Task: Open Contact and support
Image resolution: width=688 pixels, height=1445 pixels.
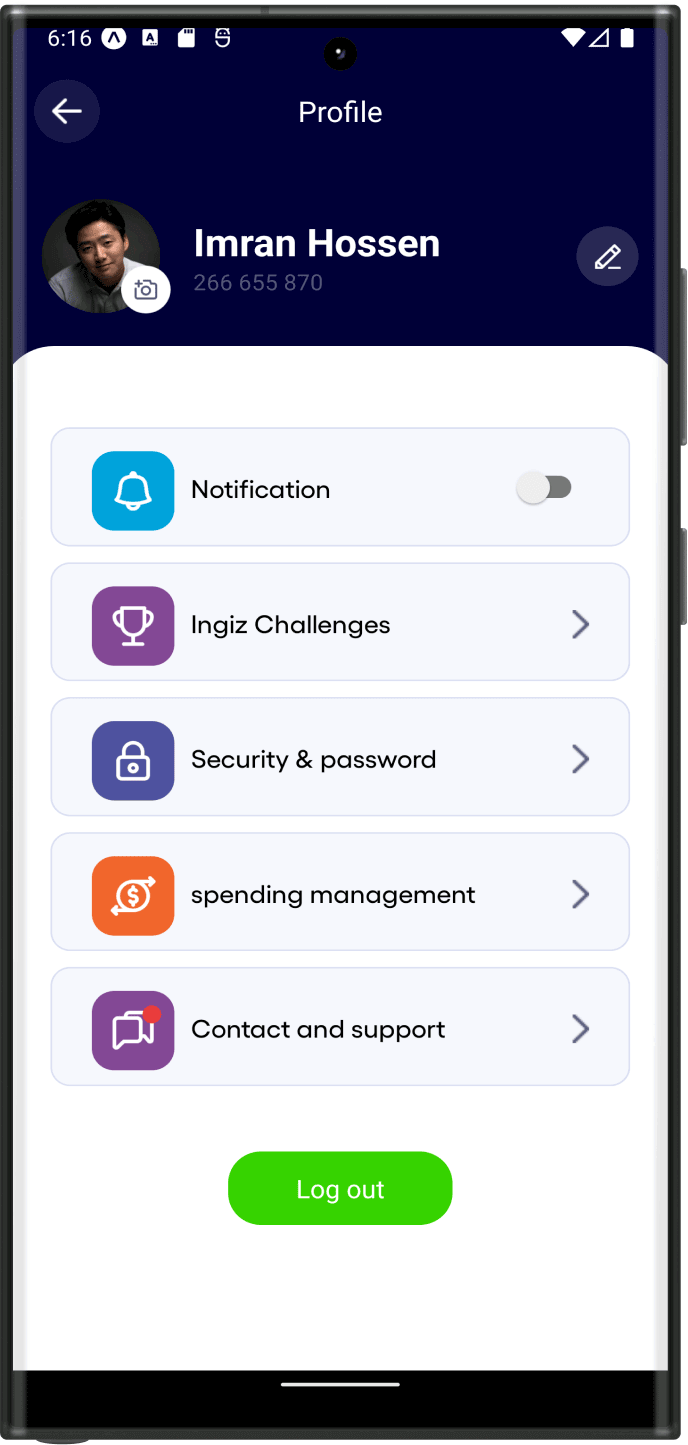Action: 340,1027
